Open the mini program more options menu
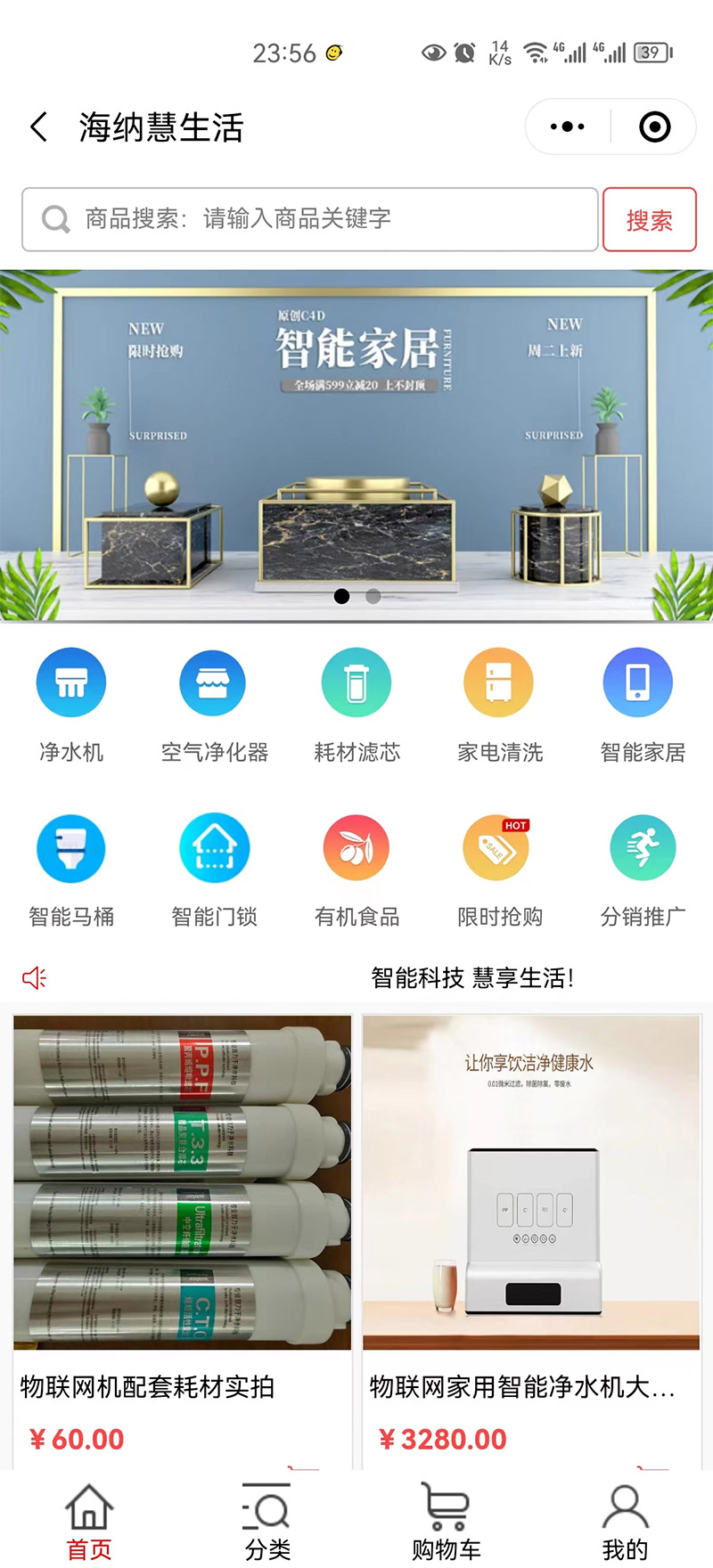 pyautogui.click(x=568, y=127)
